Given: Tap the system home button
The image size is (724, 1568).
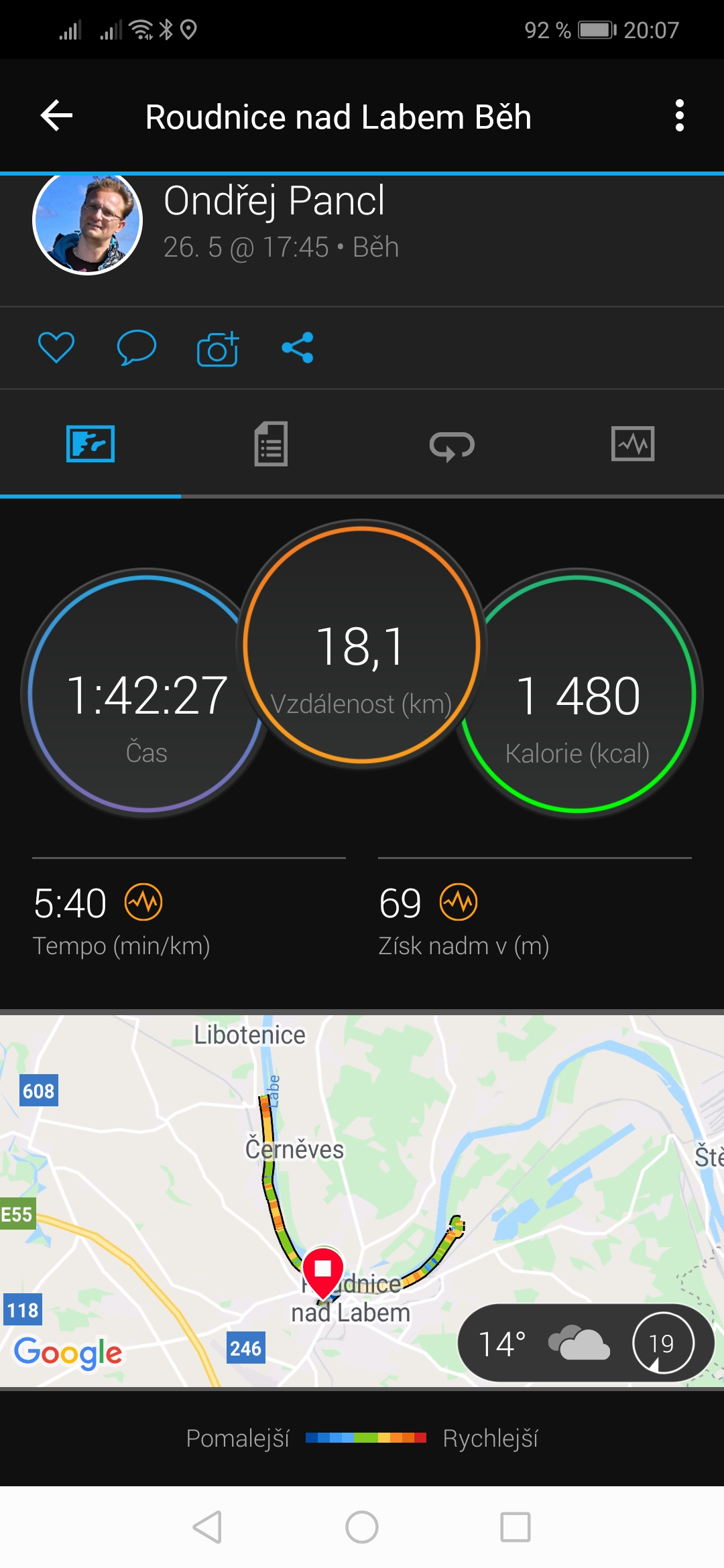Looking at the screenshot, I should click(362, 1528).
